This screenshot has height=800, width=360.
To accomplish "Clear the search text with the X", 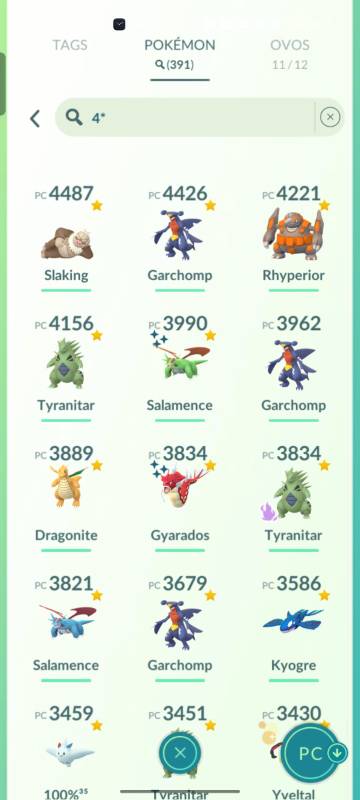I will 330,117.
